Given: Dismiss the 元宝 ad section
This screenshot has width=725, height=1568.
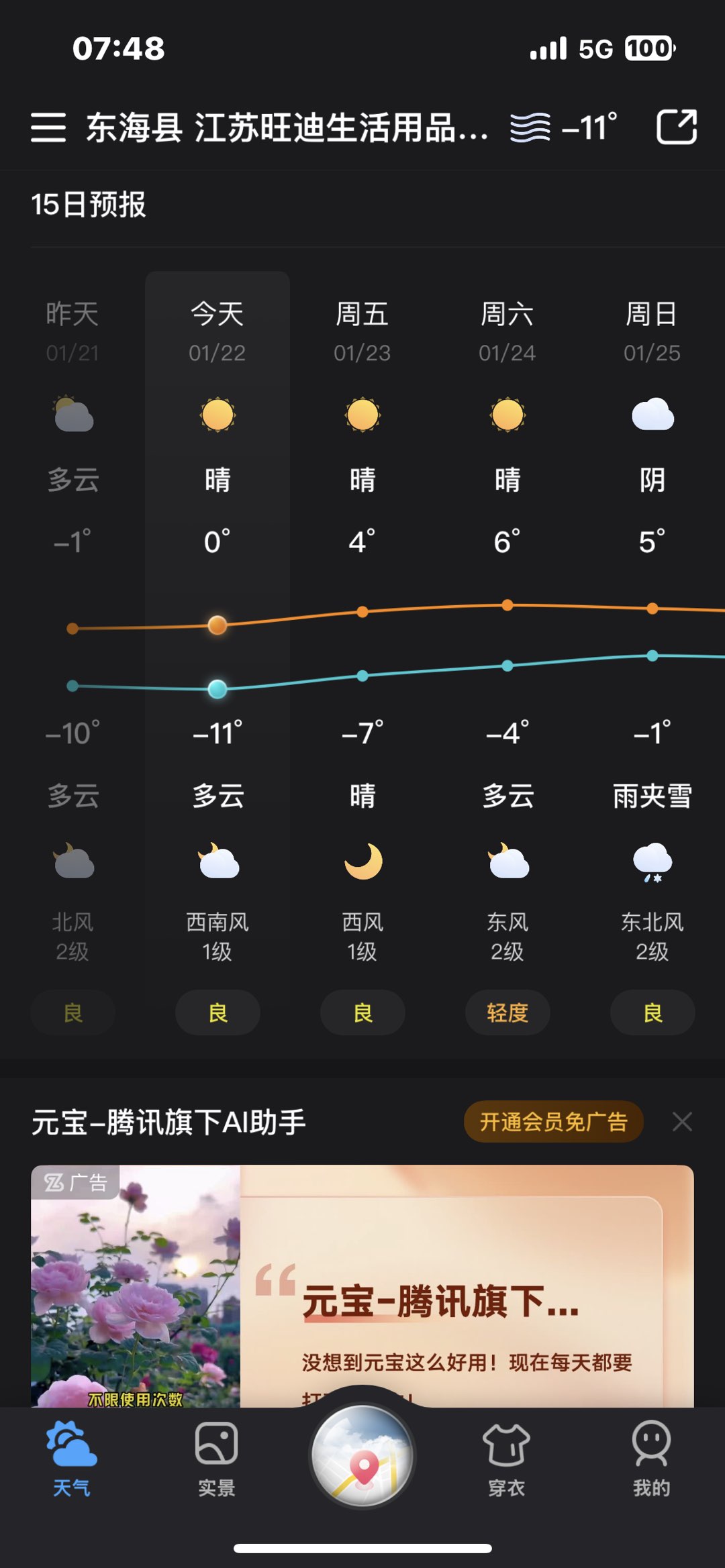Looking at the screenshot, I should (x=682, y=1122).
